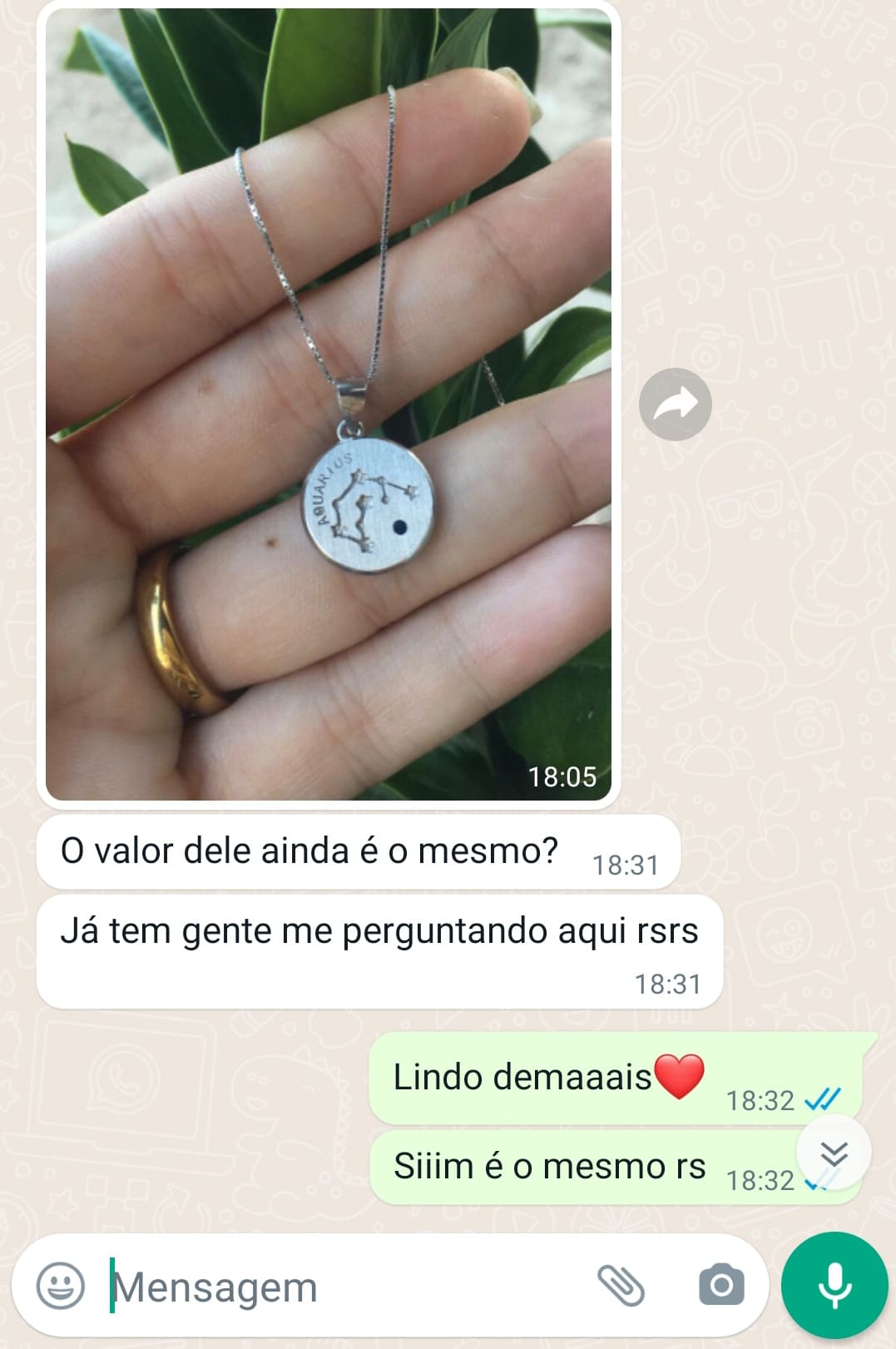The height and width of the screenshot is (1349, 896).
Task: Record a voice message
Action: (x=834, y=1285)
